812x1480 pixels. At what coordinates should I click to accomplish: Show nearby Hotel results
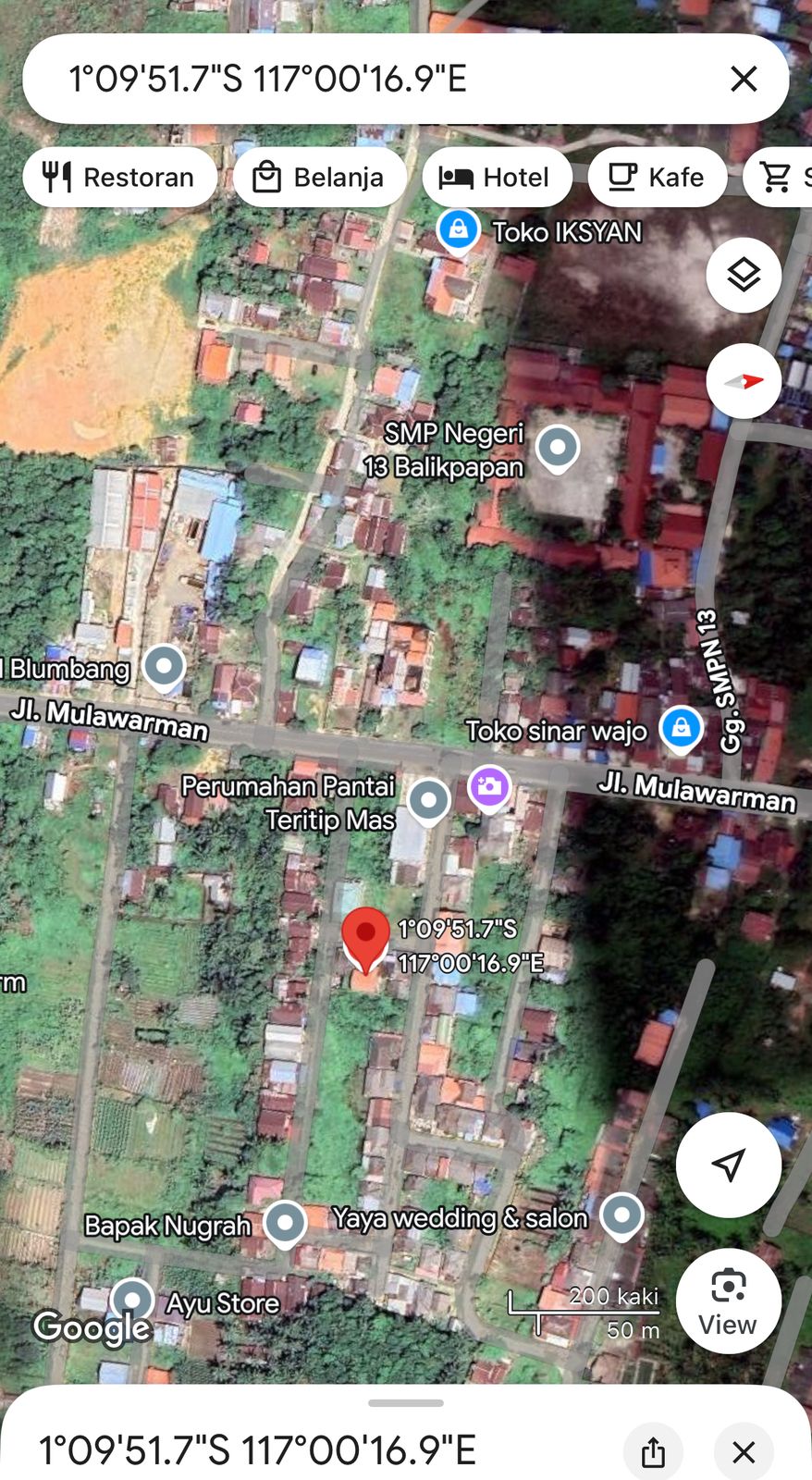pos(497,177)
